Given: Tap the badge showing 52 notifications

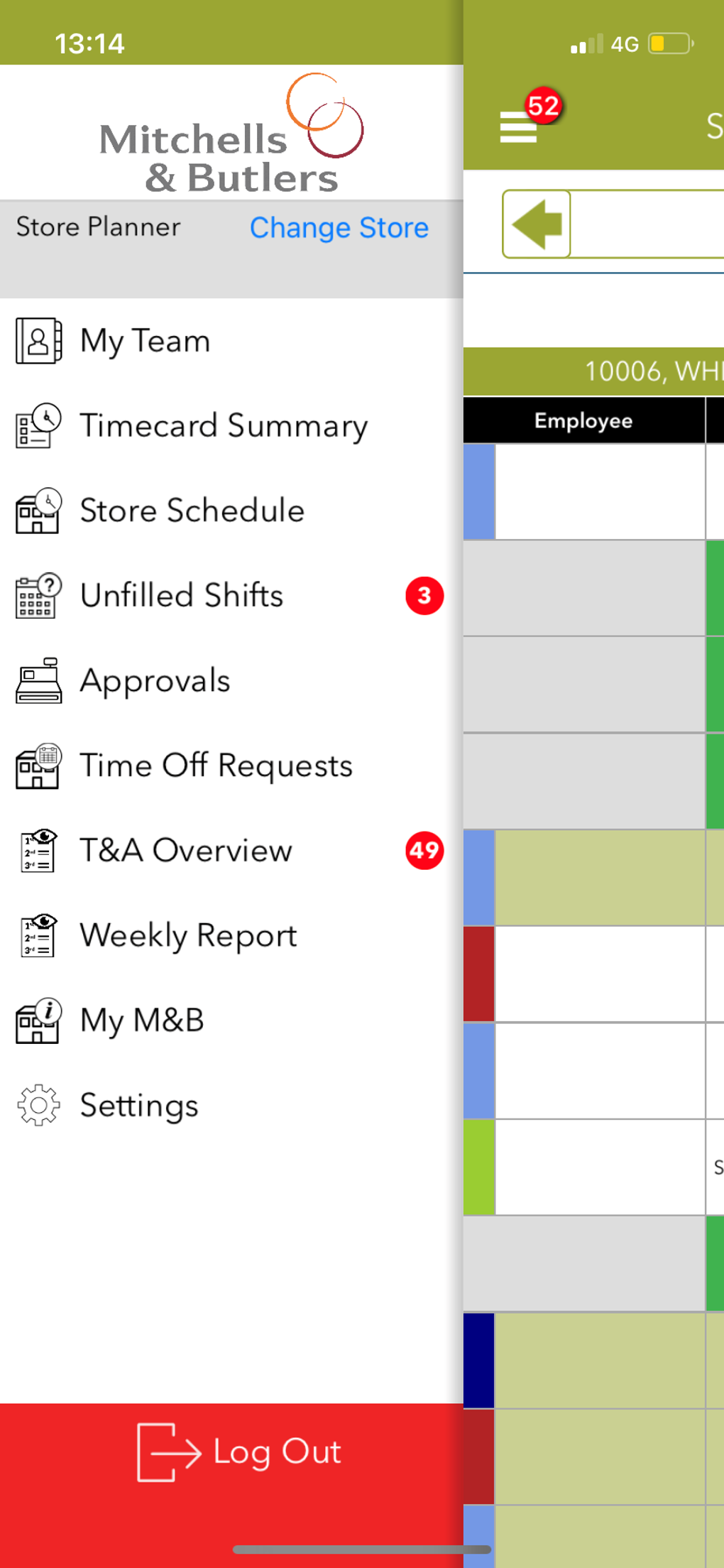Looking at the screenshot, I should [542, 105].
